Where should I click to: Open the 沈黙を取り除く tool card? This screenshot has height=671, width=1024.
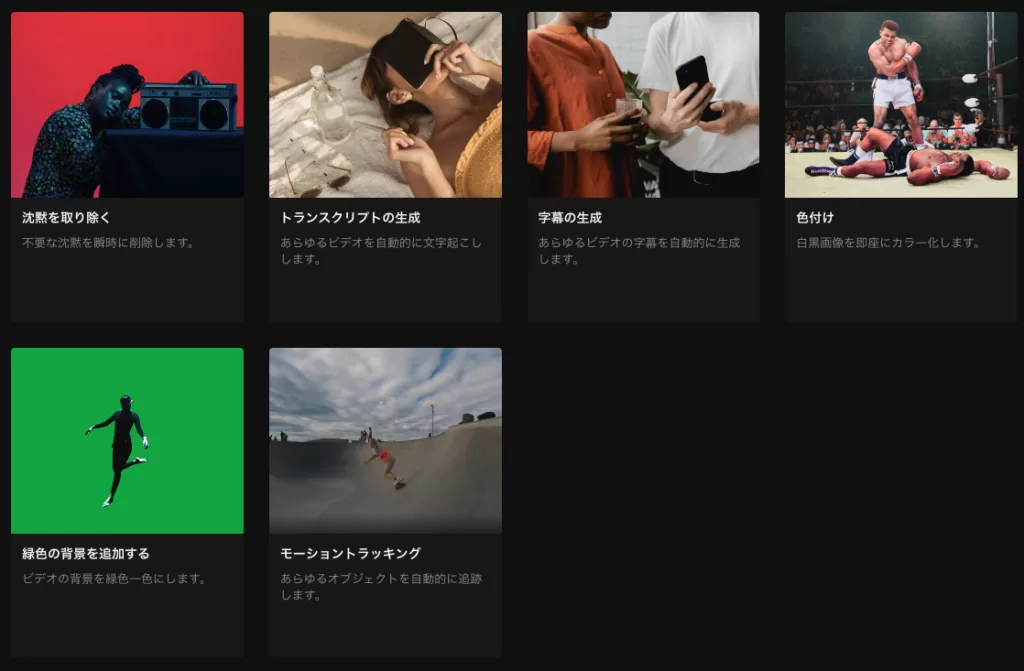[127, 166]
